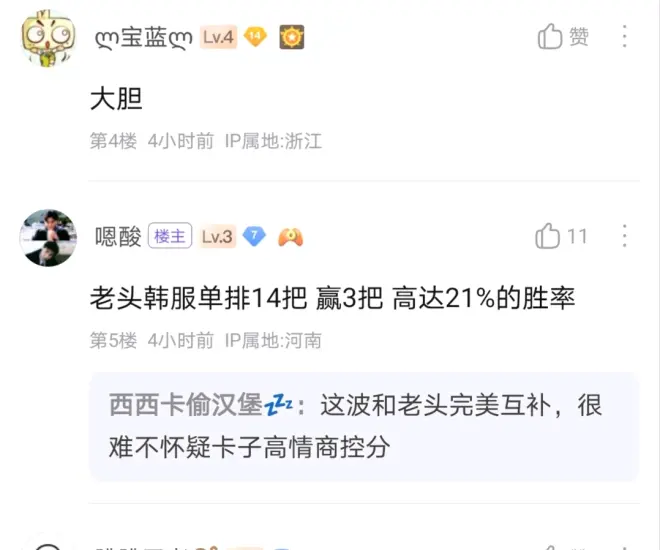Open overflow menu on 嗯酸's comment
This screenshot has height=550, width=660.
tap(625, 237)
